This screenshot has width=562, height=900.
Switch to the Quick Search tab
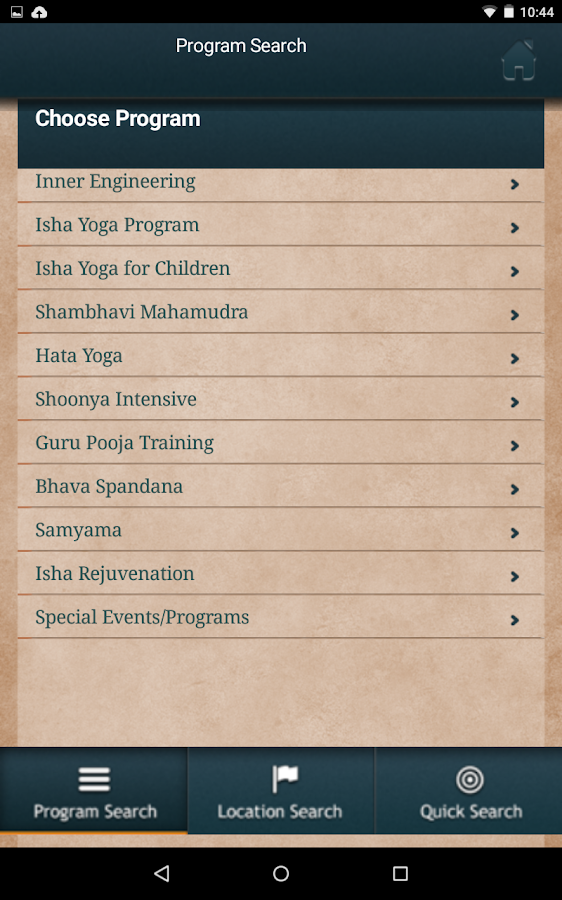(x=468, y=791)
